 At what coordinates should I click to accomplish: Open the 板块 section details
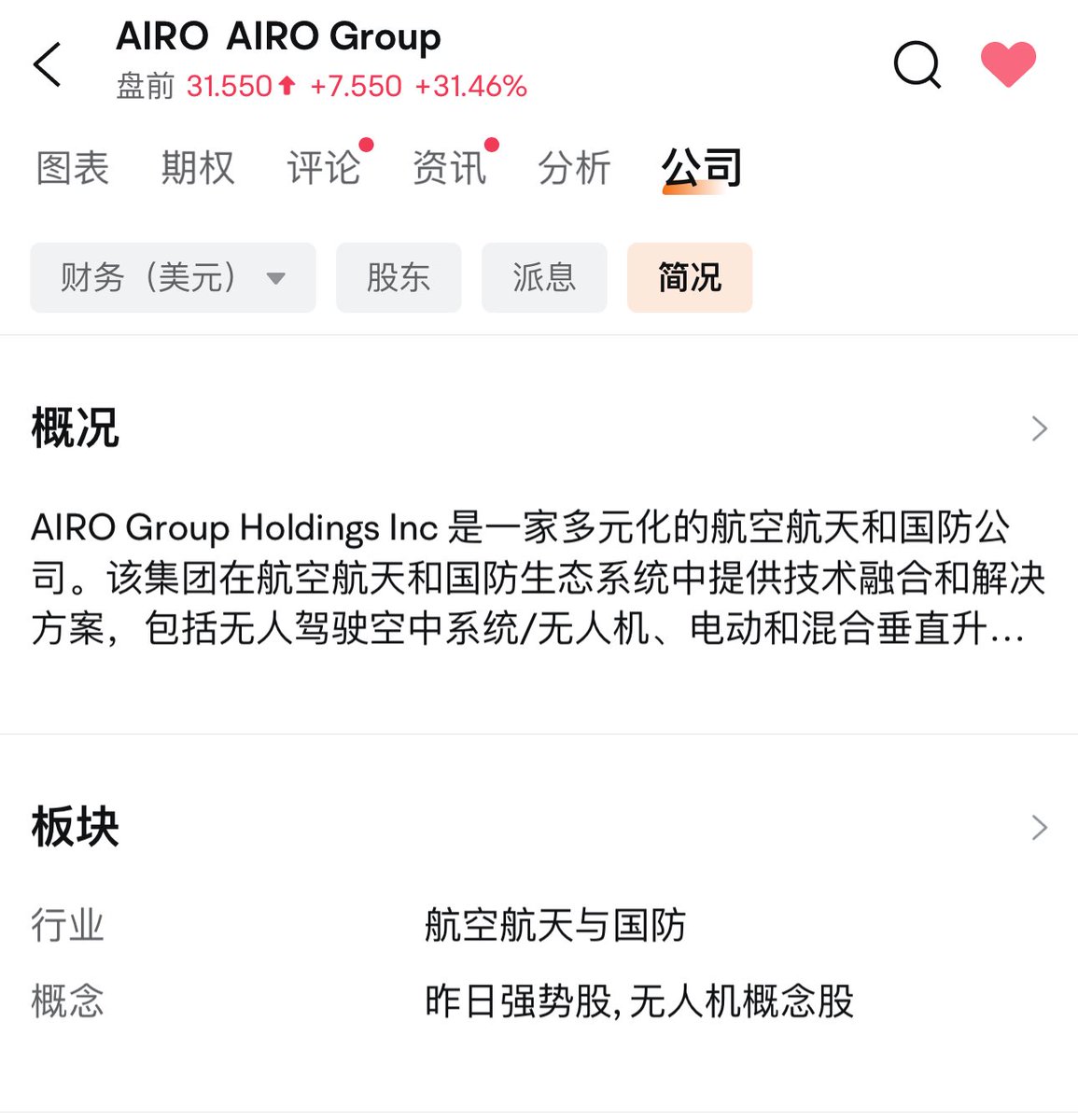[1039, 827]
